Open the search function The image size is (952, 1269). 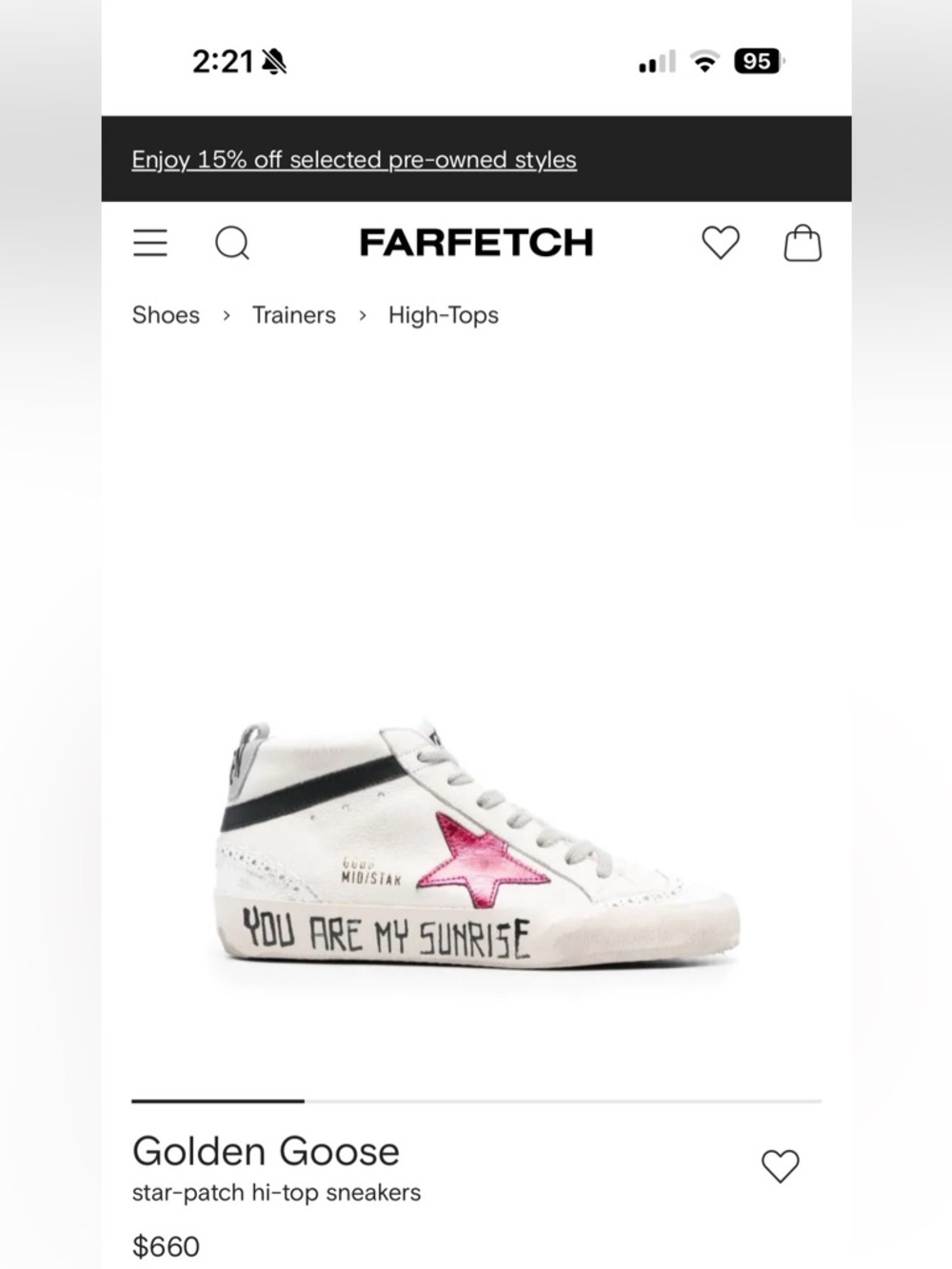tap(231, 244)
